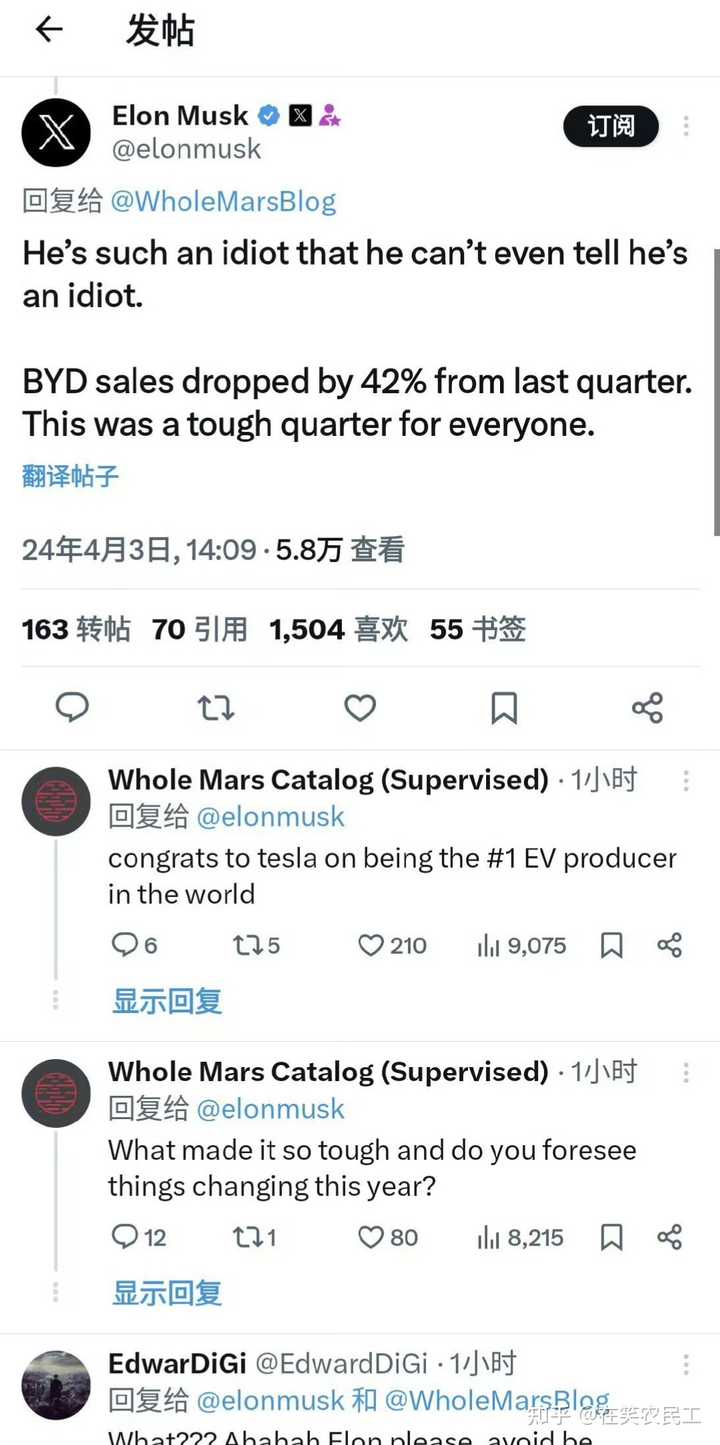View 163 转帖 reposts list
The width and height of the screenshot is (720, 1445).
[76, 629]
